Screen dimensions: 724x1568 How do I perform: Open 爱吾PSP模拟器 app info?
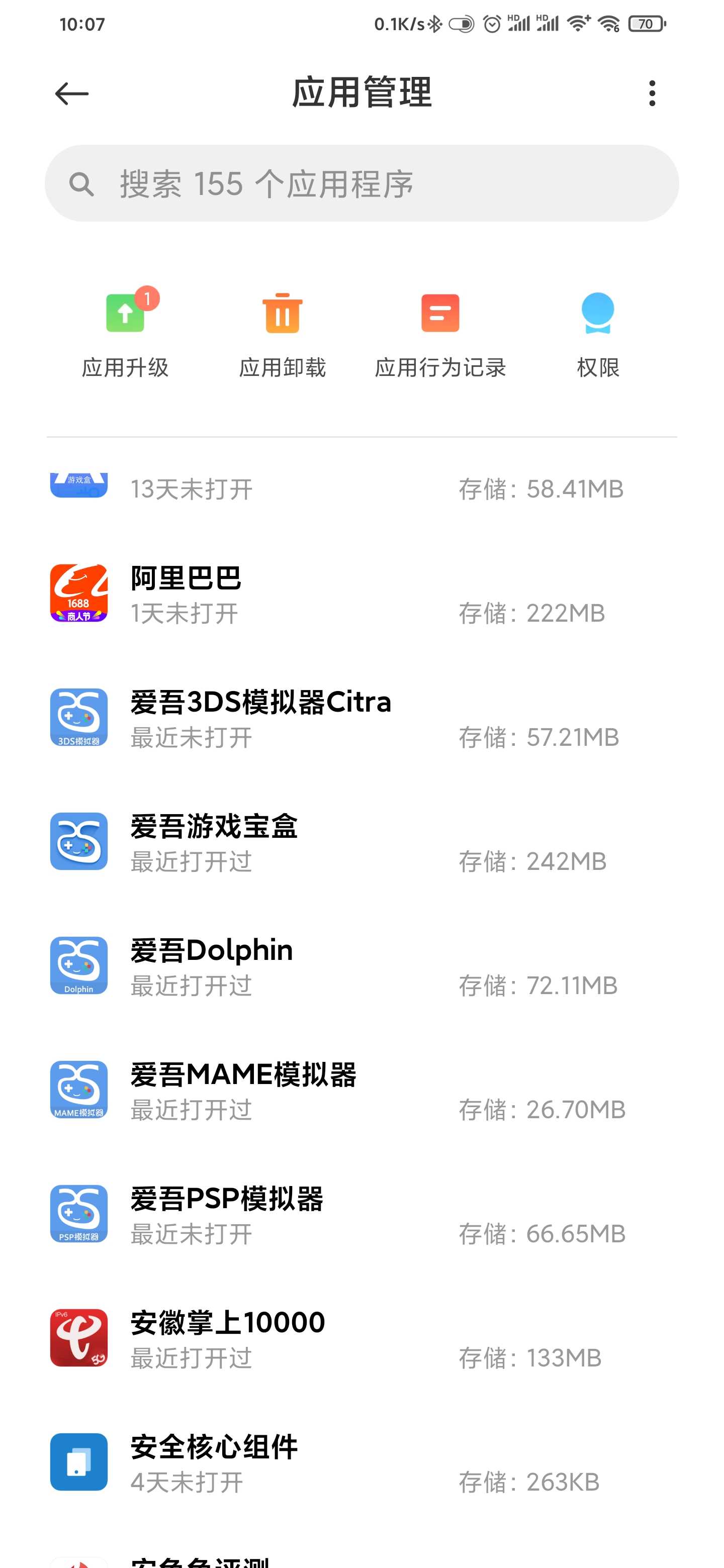coord(361,1215)
